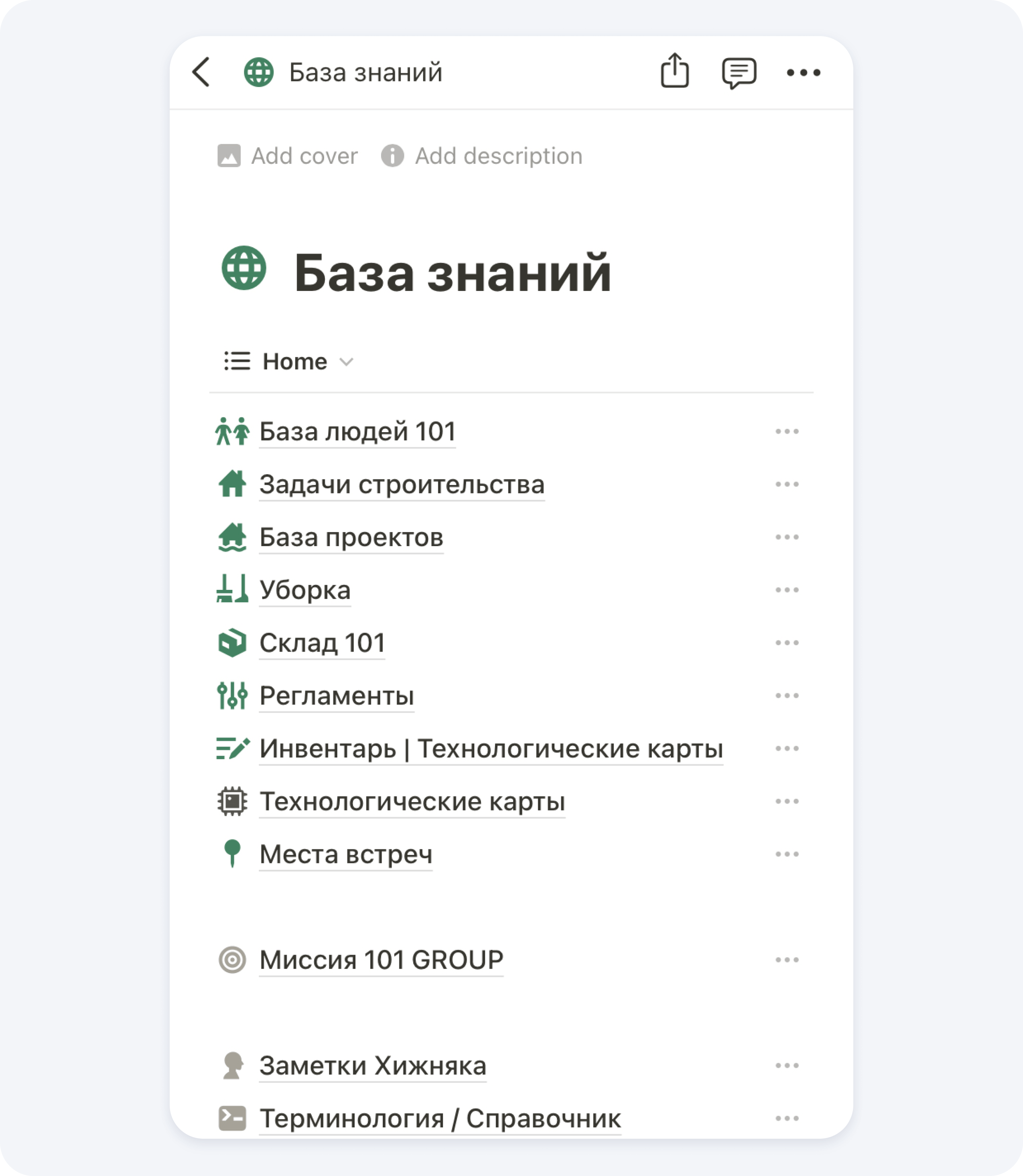Open the Регламенты page

[336, 696]
